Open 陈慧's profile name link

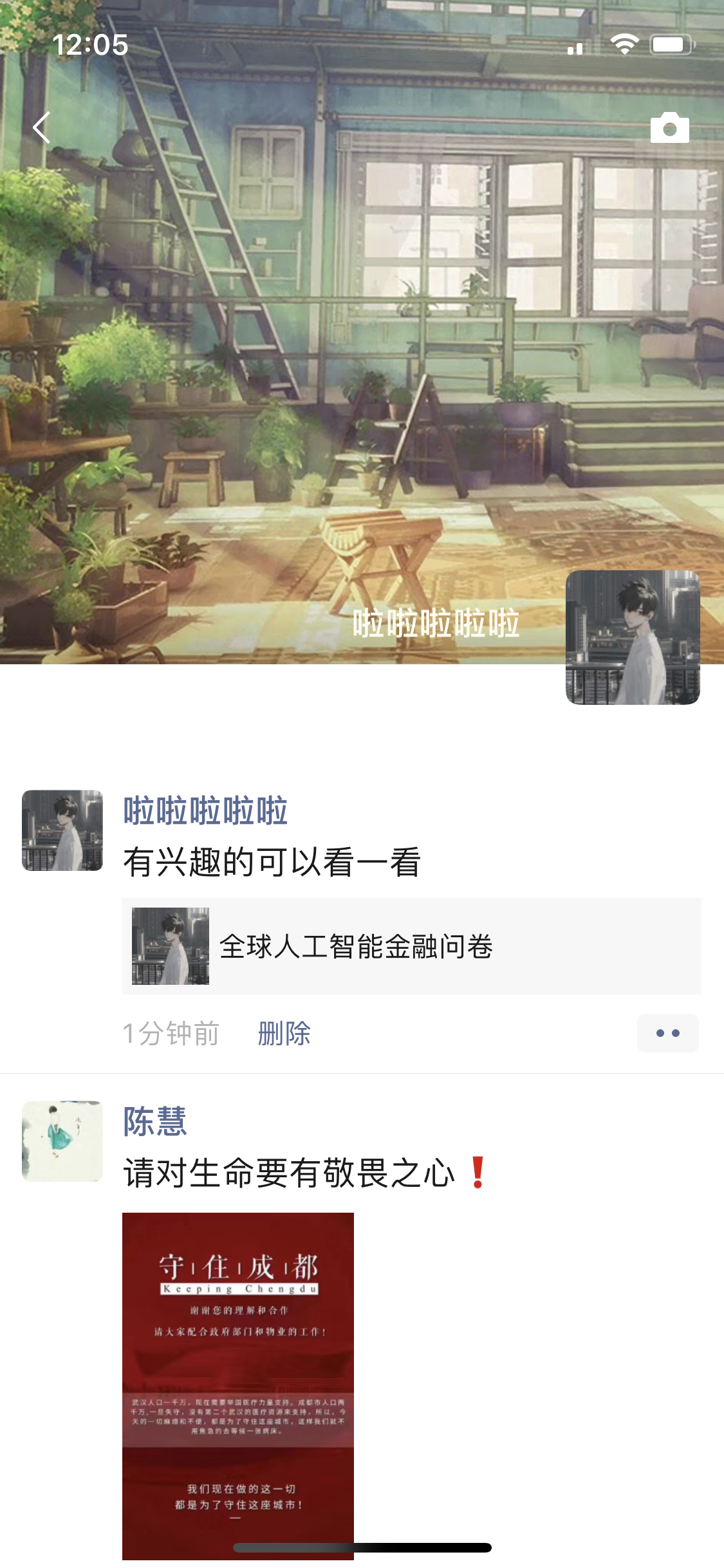click(x=155, y=1121)
